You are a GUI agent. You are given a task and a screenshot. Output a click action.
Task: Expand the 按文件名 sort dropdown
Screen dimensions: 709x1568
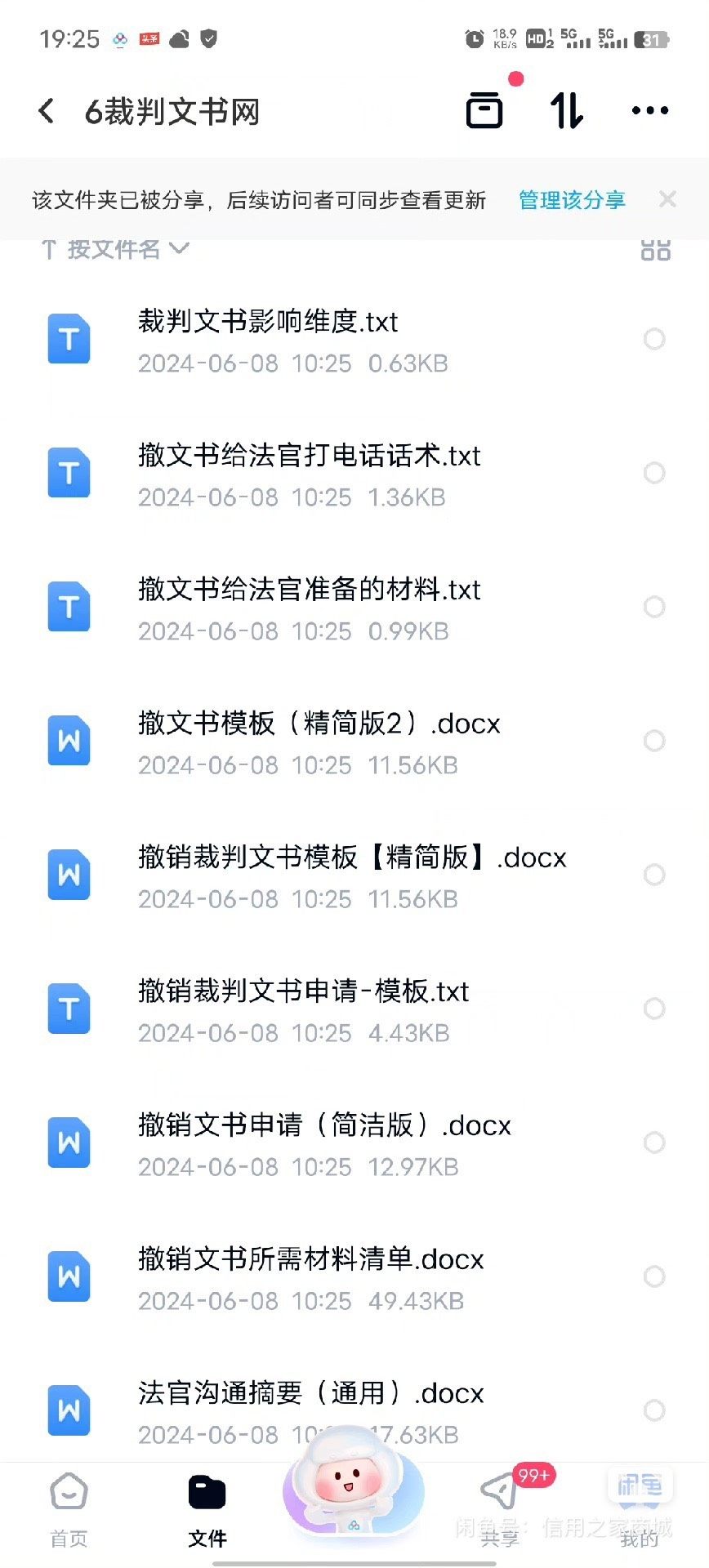(116, 249)
